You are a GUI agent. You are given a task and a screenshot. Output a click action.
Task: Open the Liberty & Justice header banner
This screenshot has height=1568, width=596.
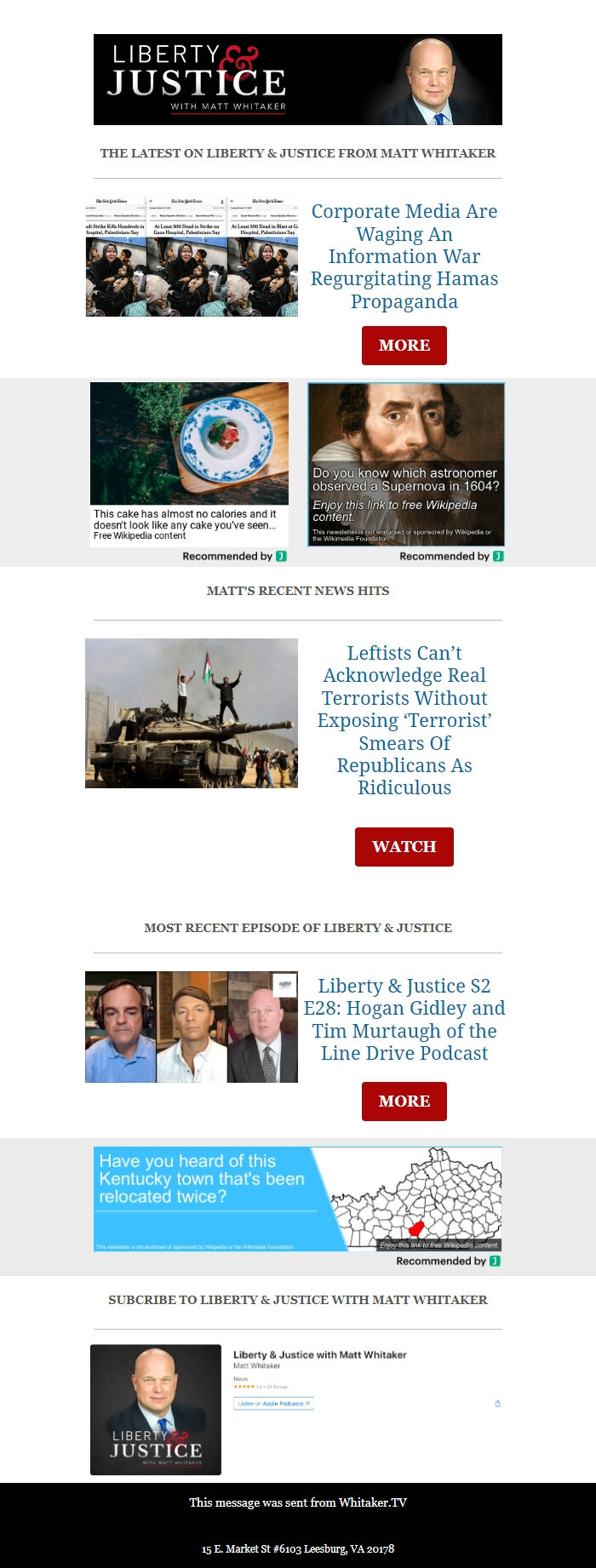(297, 80)
